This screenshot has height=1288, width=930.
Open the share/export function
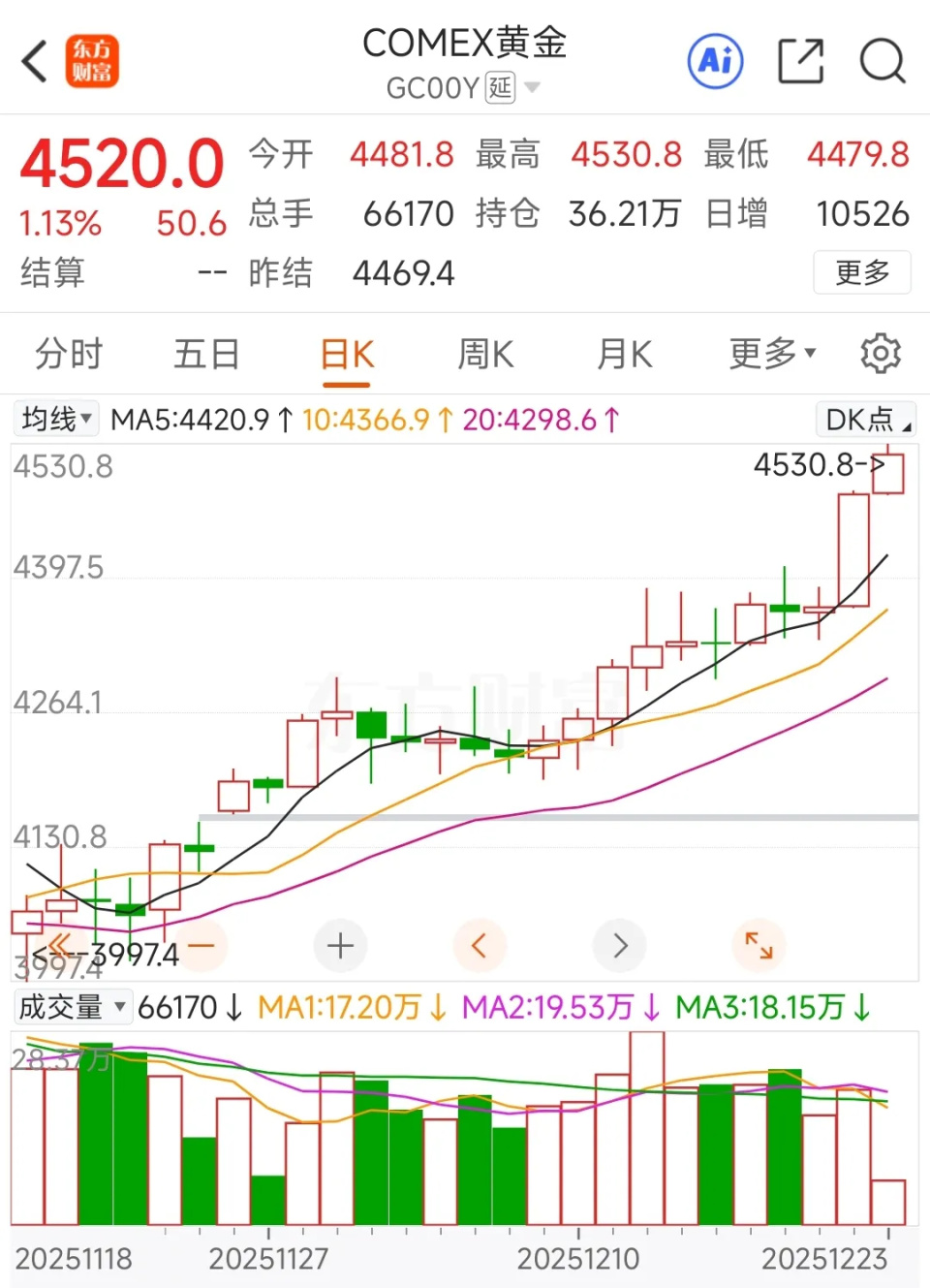pyautogui.click(x=799, y=61)
